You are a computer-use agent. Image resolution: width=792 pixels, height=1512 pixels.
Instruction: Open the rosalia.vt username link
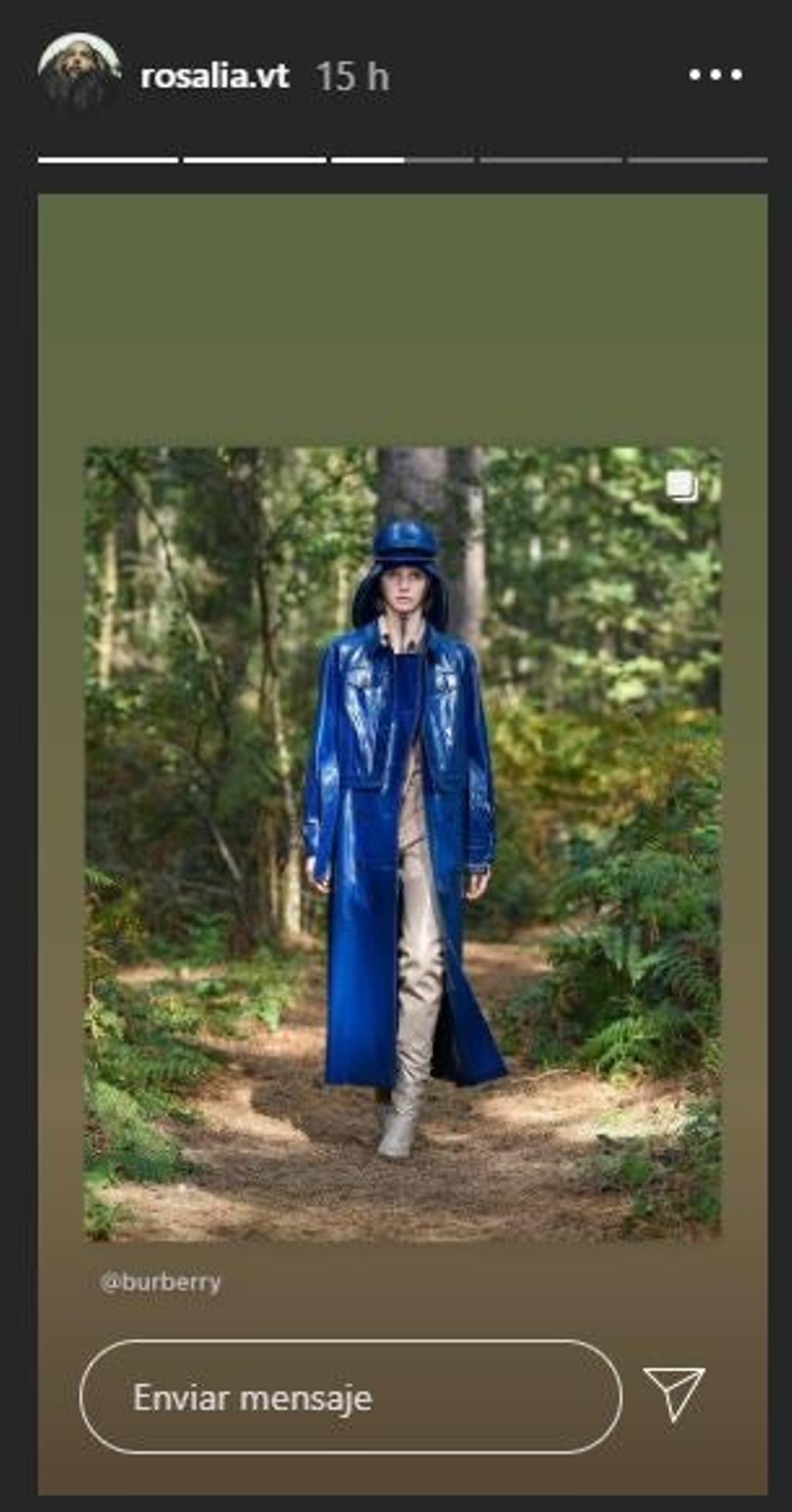click(x=214, y=76)
